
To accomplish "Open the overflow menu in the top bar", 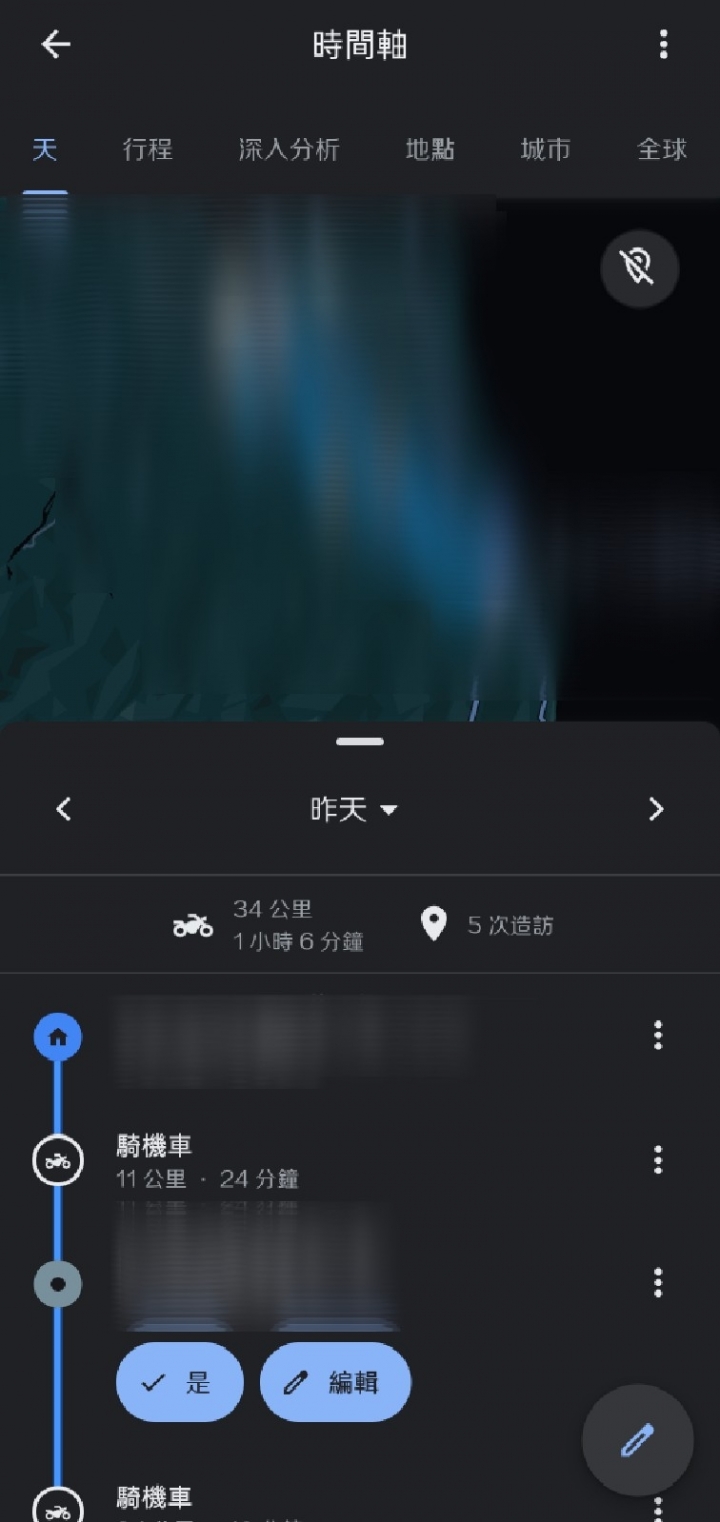I will click(x=663, y=45).
